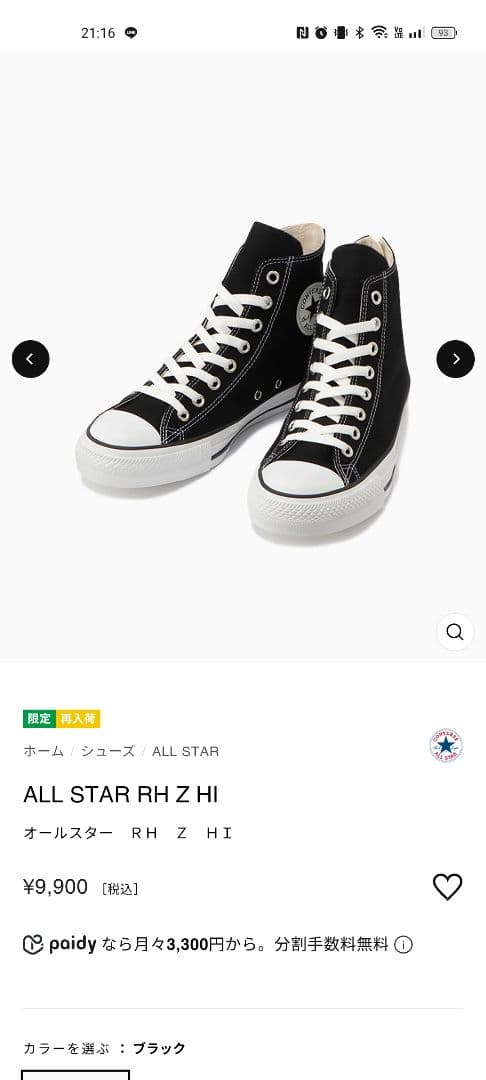Add ALL STAR RH Z HI to favorites

pyautogui.click(x=447, y=886)
